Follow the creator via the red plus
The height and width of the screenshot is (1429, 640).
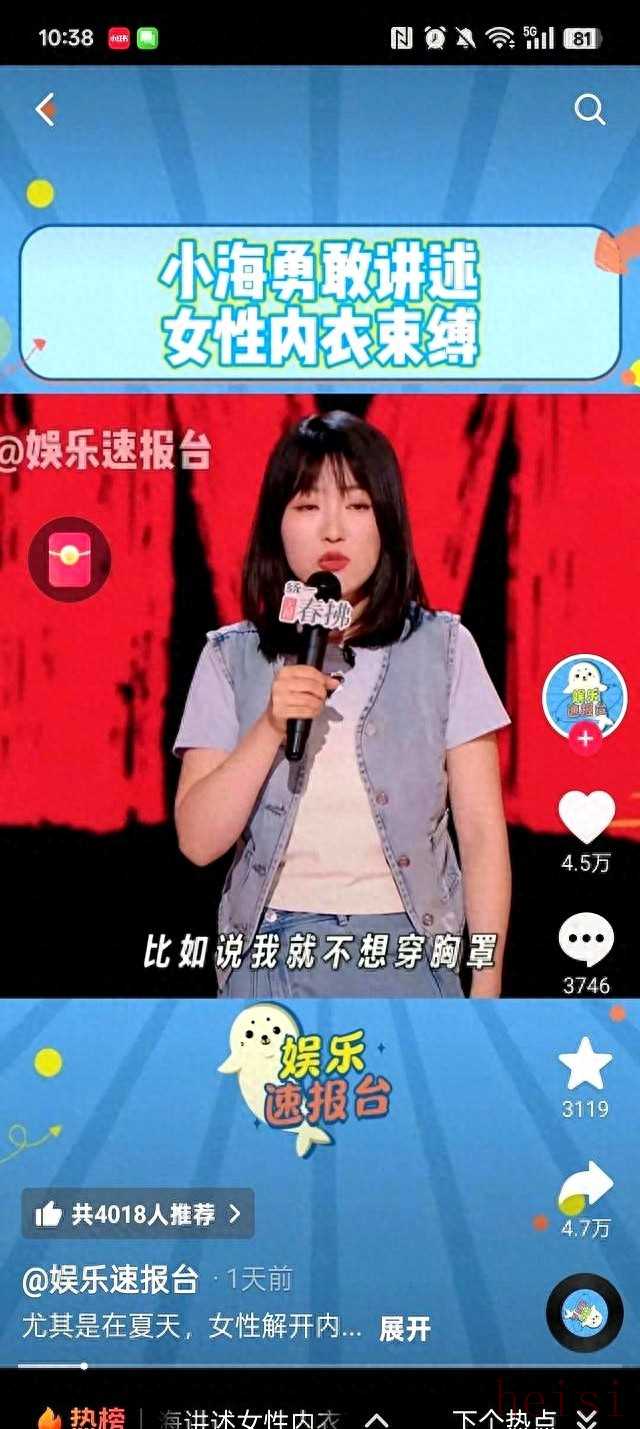pyautogui.click(x=585, y=740)
